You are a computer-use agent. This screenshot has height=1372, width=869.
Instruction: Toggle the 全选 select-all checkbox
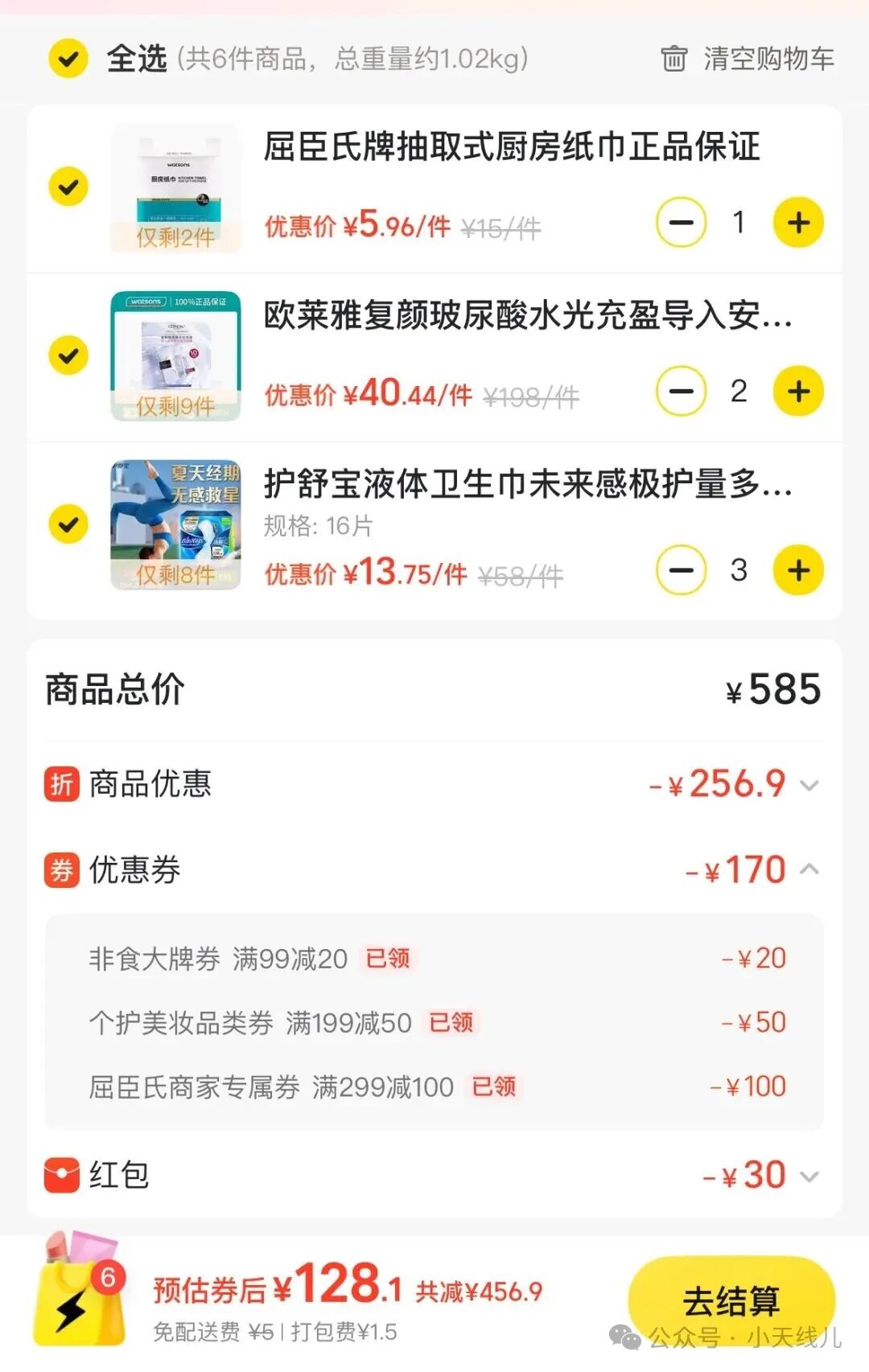click(x=68, y=59)
